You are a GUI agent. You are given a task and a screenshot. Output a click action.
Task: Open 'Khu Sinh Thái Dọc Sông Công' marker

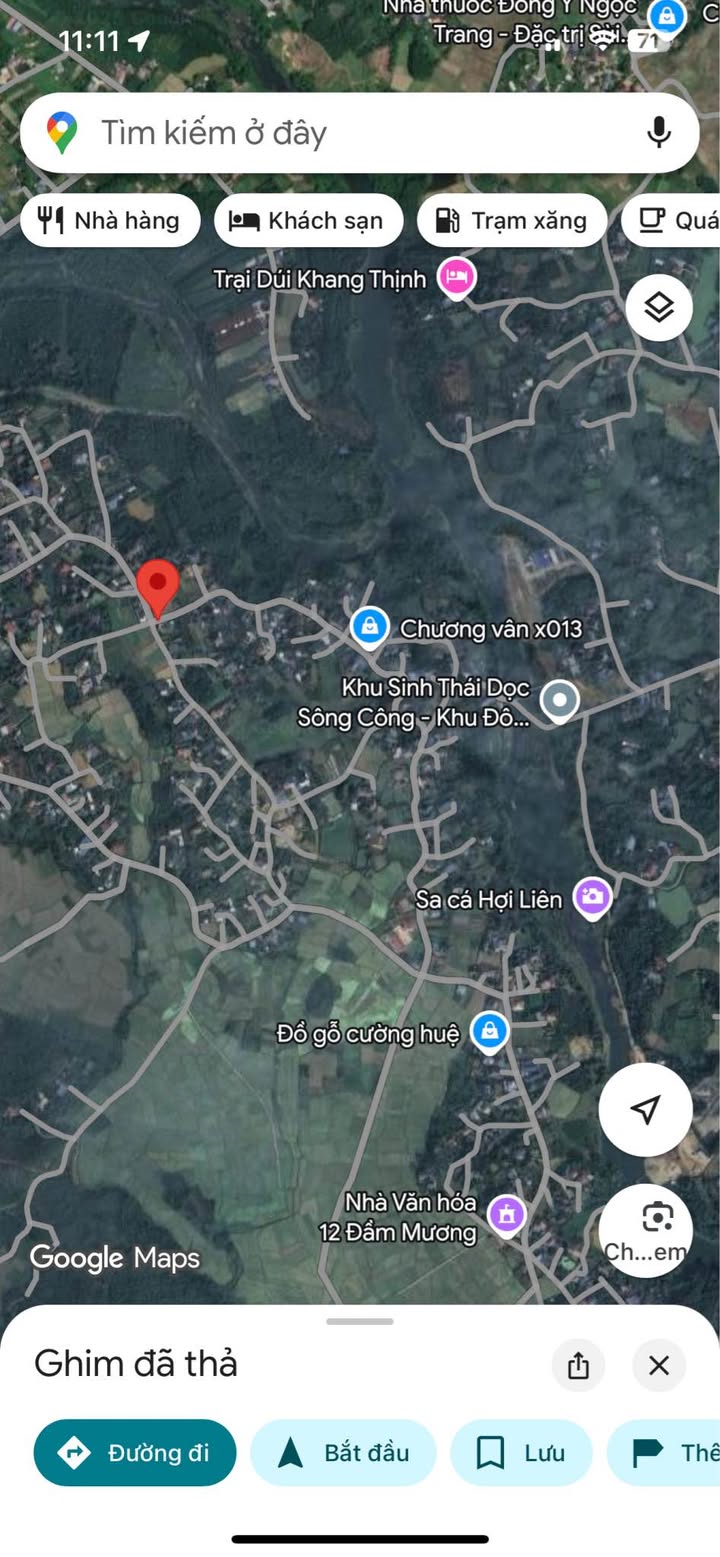click(x=559, y=699)
